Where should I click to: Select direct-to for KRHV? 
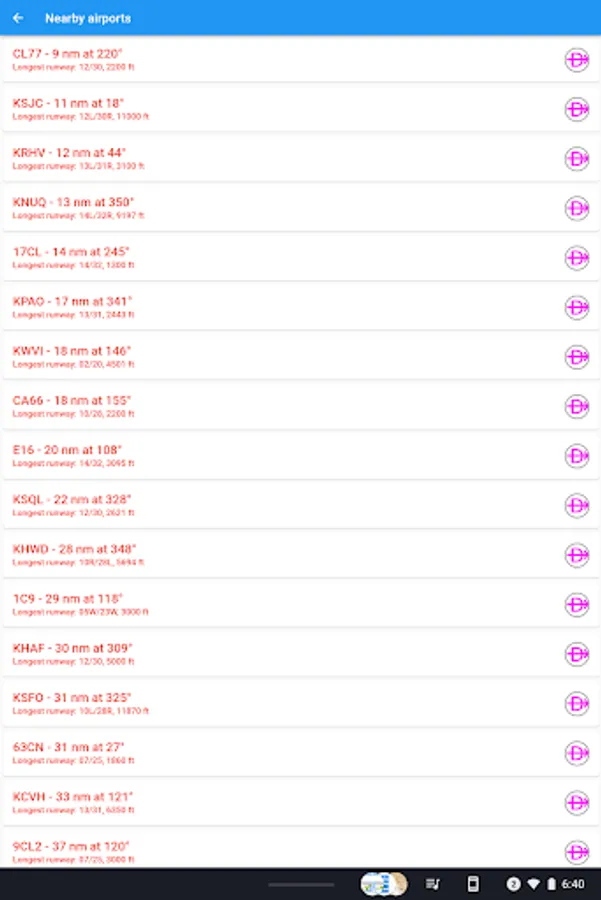(x=577, y=159)
